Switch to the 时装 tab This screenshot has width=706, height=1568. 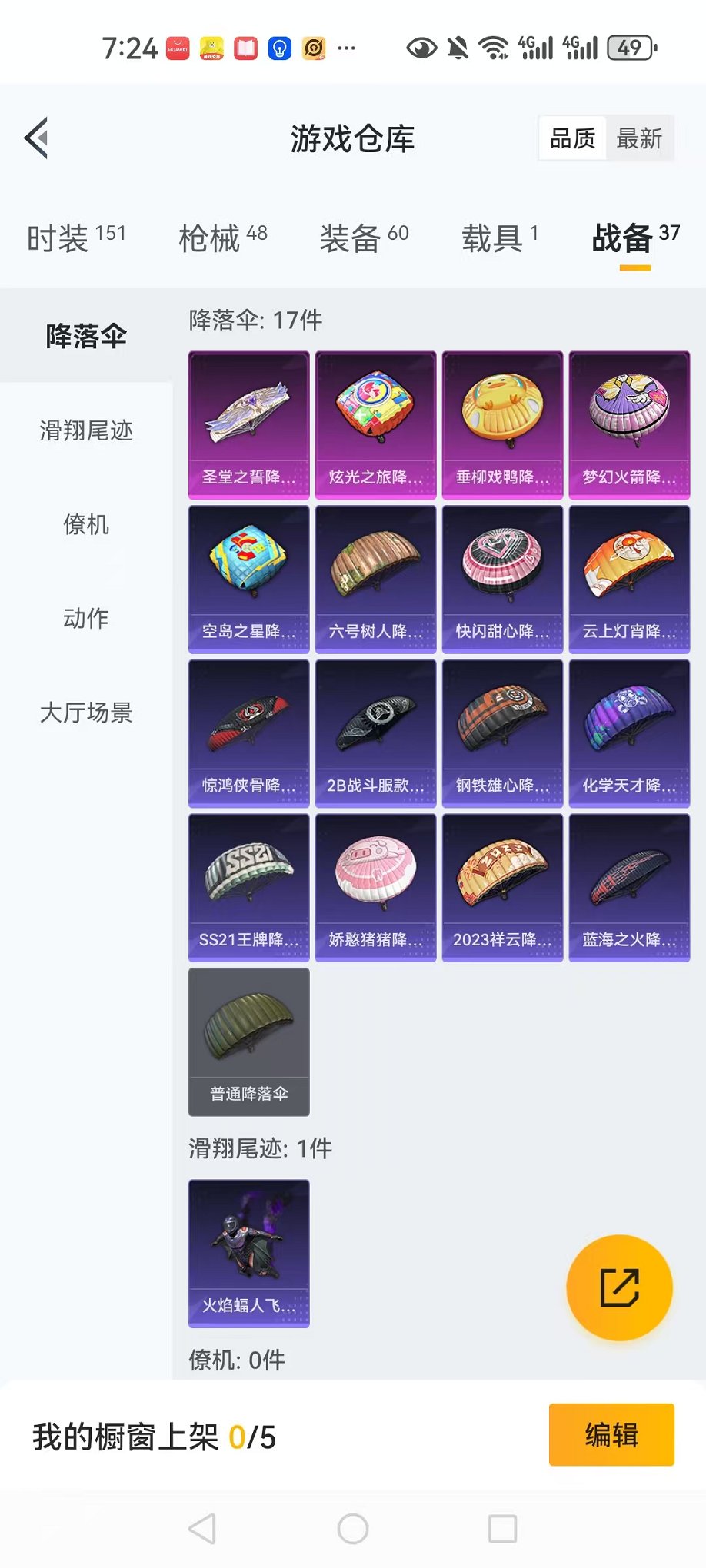(x=75, y=238)
